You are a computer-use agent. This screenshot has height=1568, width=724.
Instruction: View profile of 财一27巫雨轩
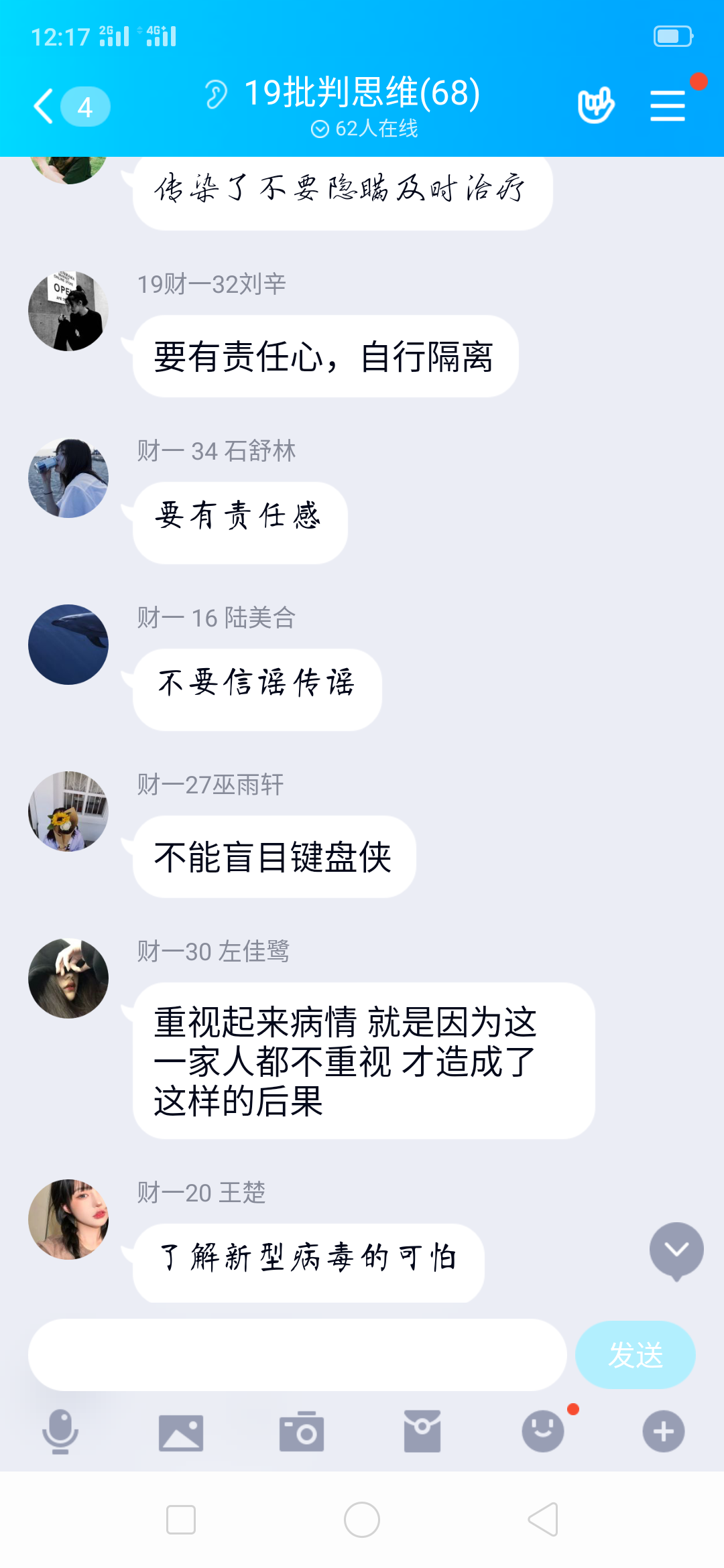click(x=68, y=811)
